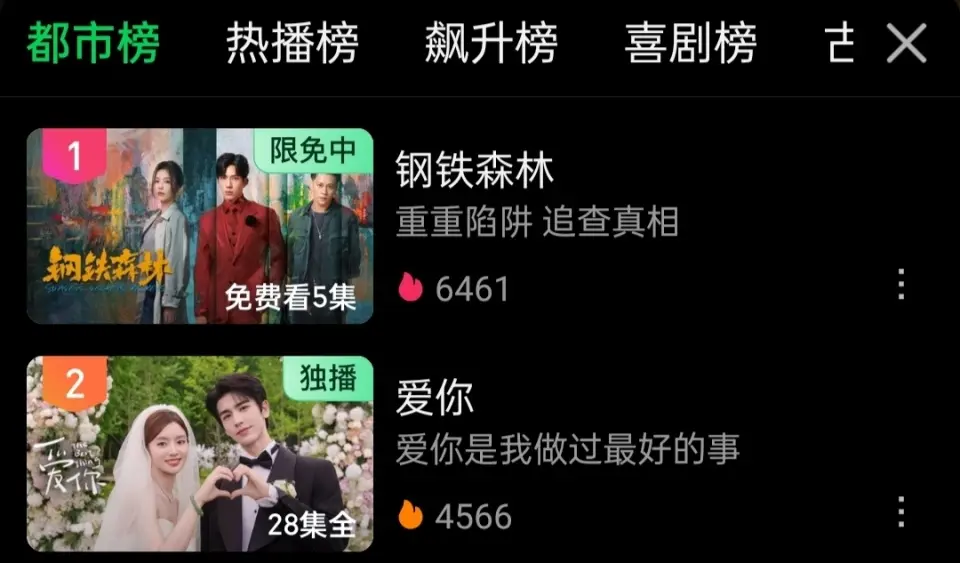This screenshot has width=960, height=563.
Task: Select the 都市榜 tab
Action: pos(93,44)
